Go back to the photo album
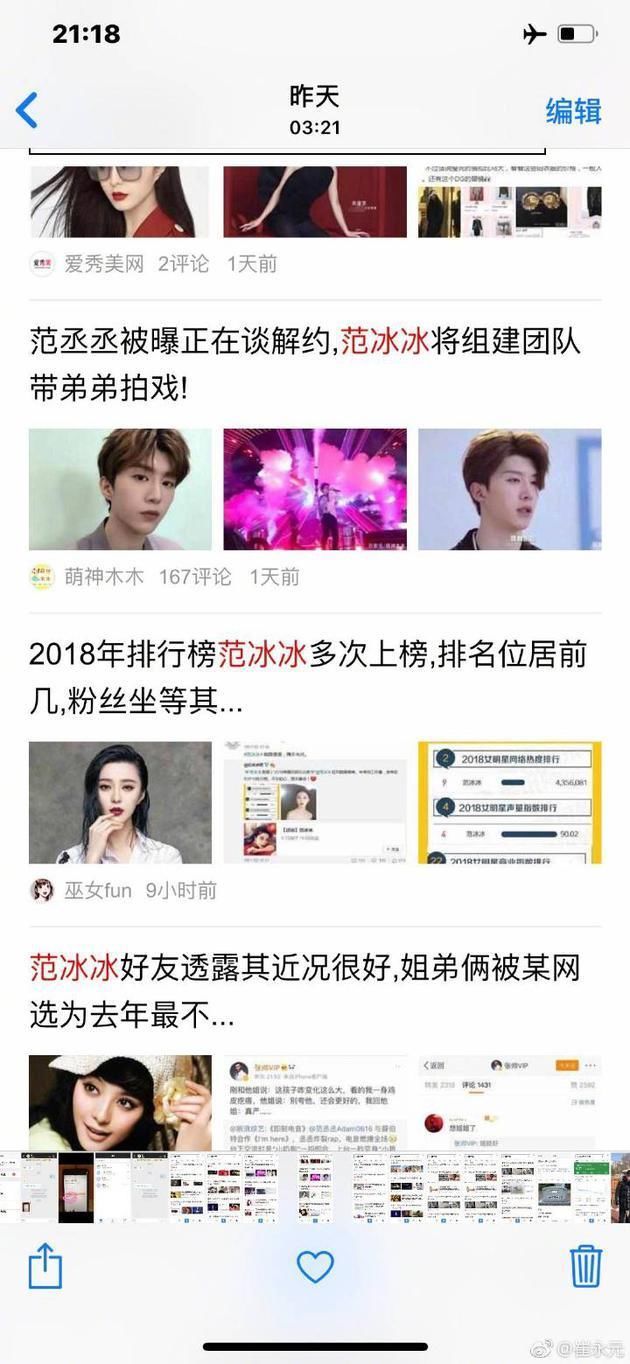The width and height of the screenshot is (630, 1364). point(27,110)
